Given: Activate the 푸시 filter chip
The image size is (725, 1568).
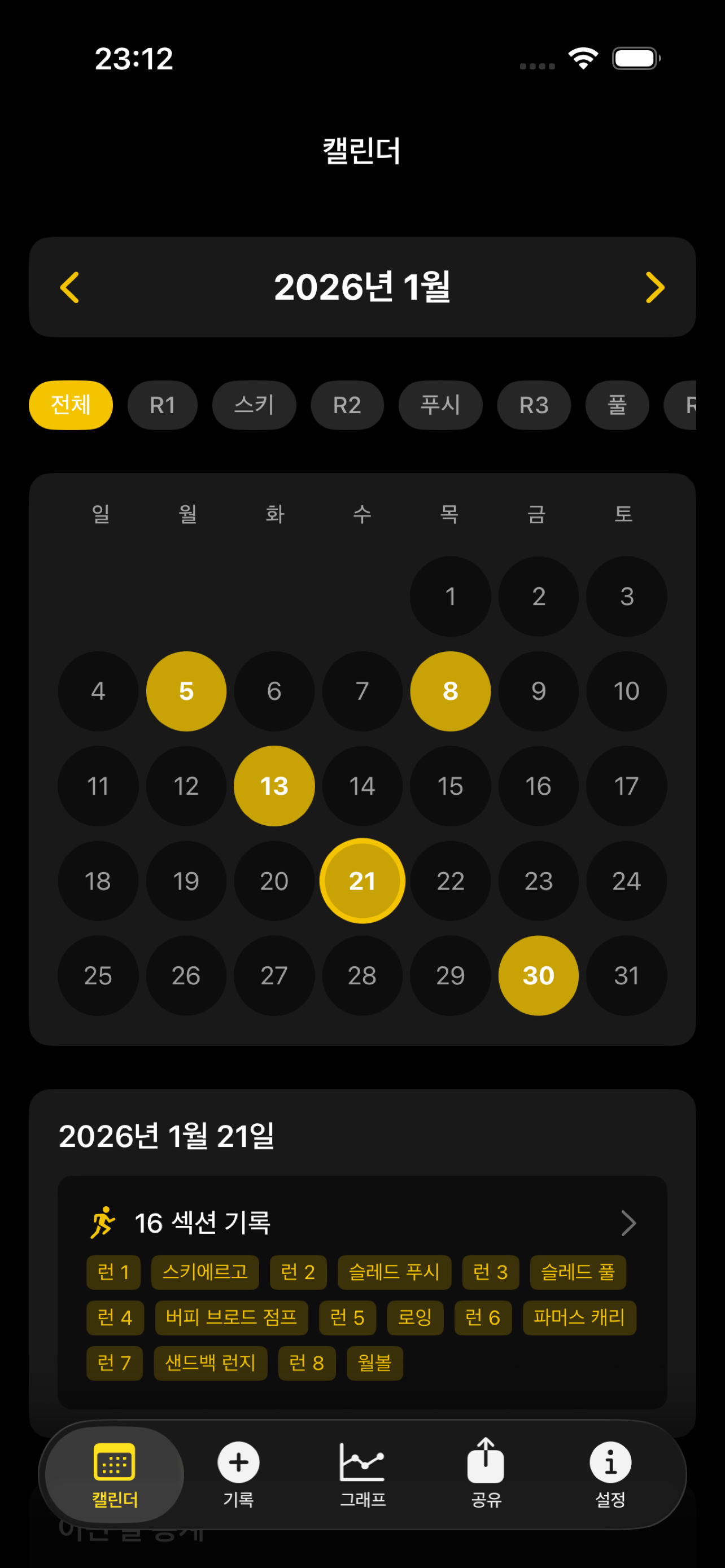Looking at the screenshot, I should click(440, 405).
